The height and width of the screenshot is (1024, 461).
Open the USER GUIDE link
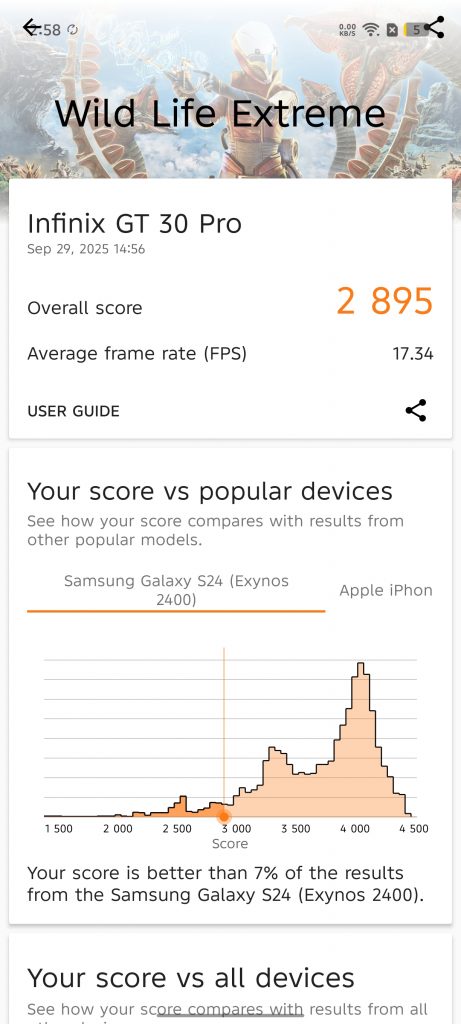coord(73,411)
